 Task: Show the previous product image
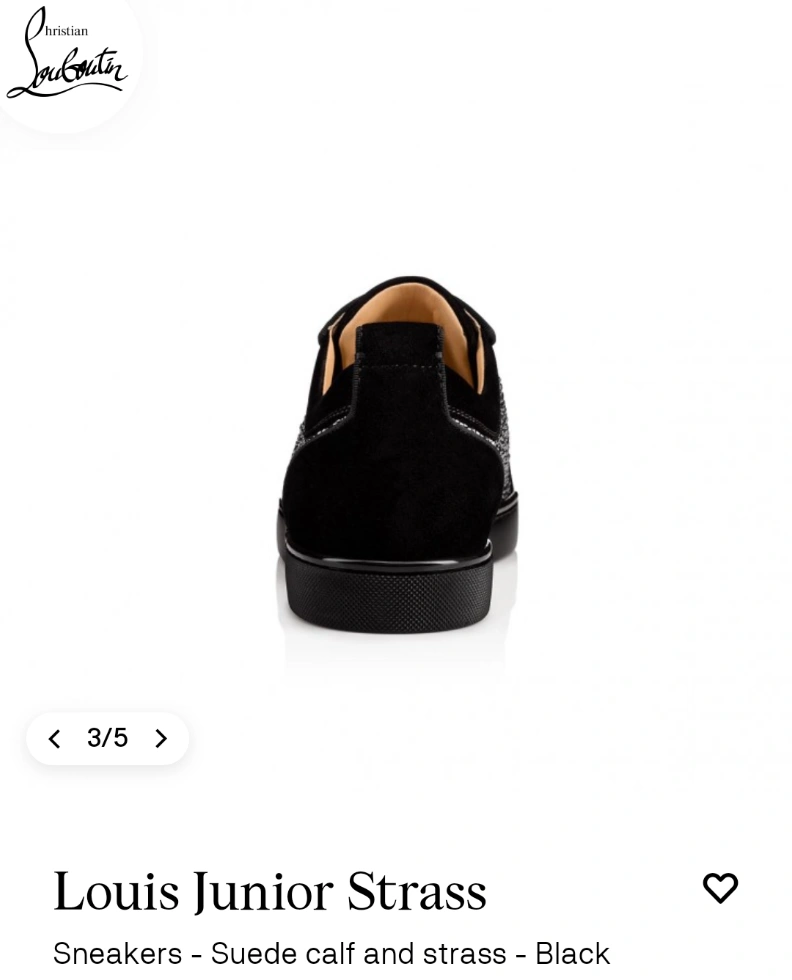(x=54, y=739)
